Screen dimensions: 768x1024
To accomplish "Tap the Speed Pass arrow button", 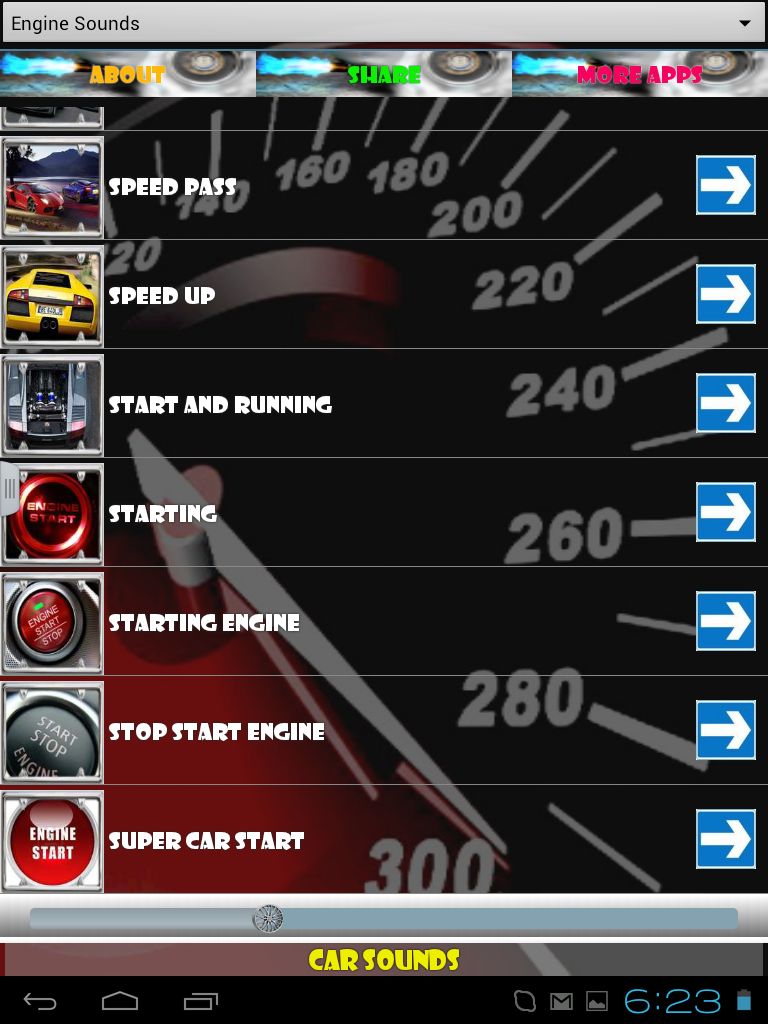I will [x=725, y=185].
